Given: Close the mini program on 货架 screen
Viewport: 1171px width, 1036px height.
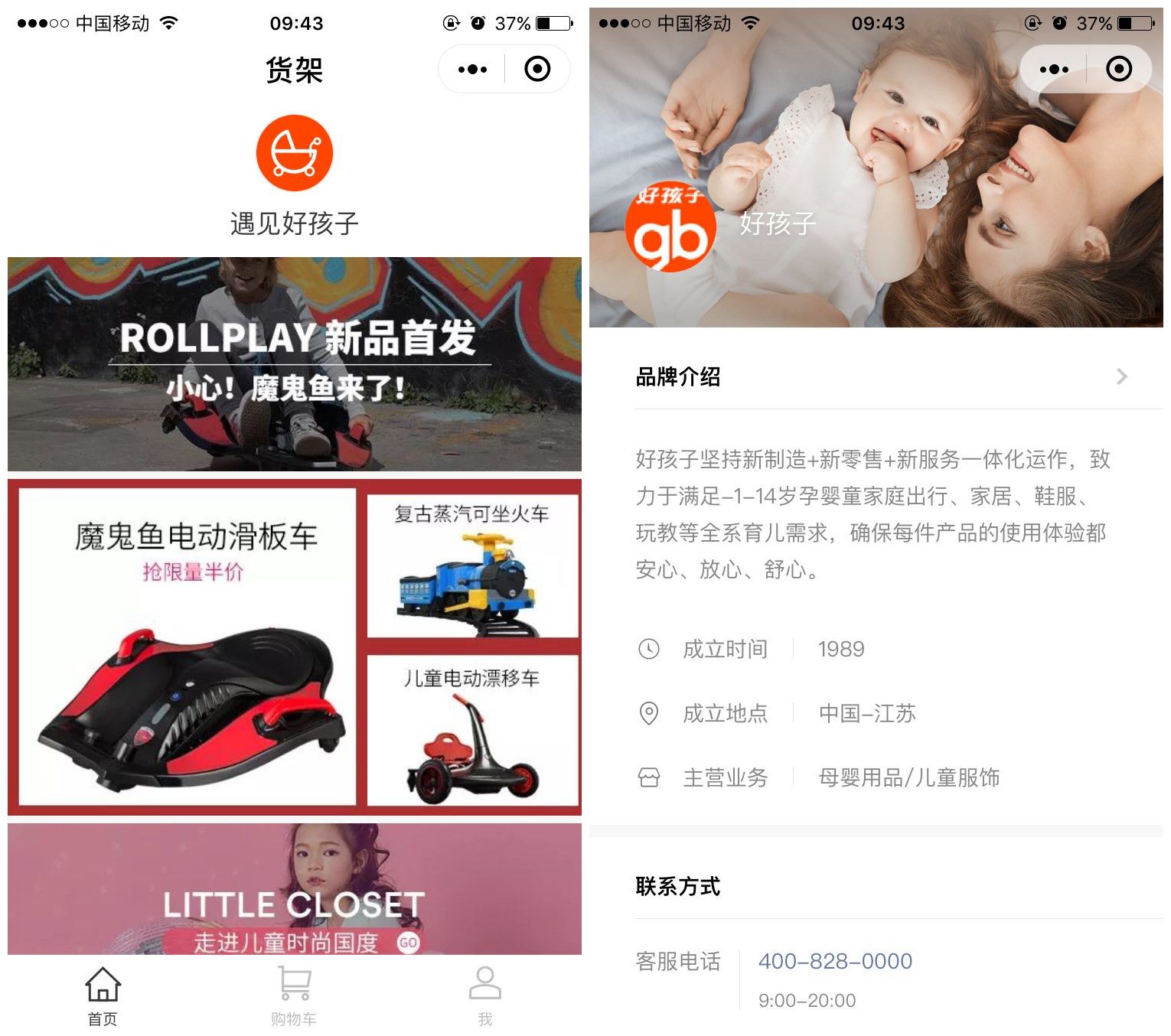Looking at the screenshot, I should (537, 70).
